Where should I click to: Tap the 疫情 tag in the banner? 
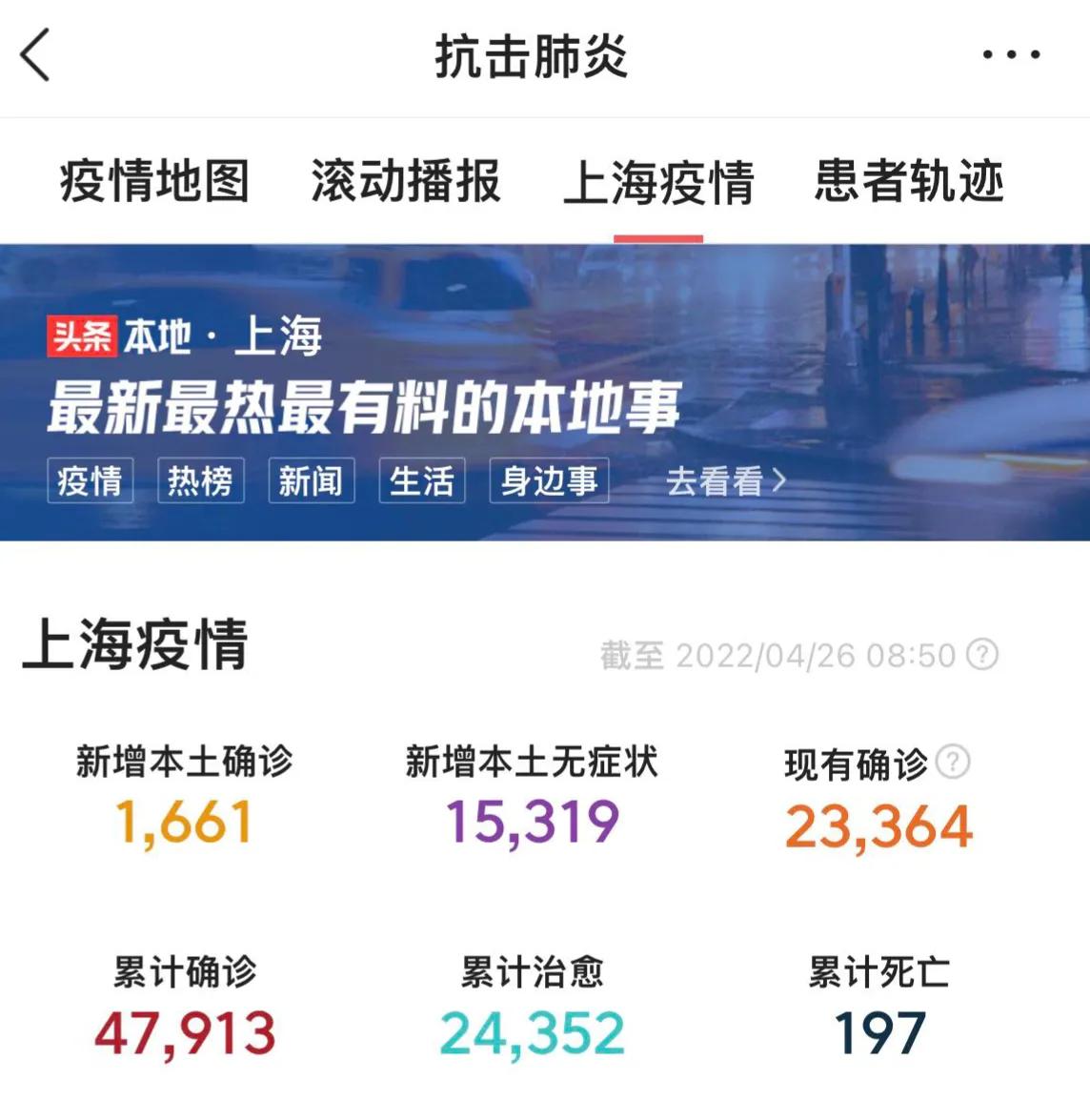pos(90,481)
